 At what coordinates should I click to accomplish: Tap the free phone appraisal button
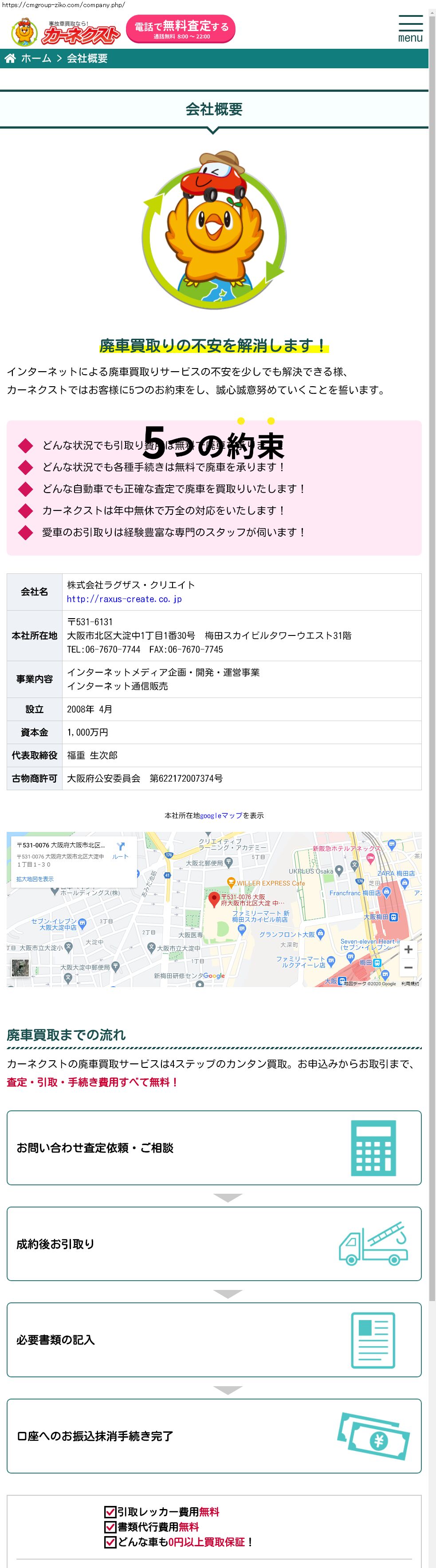(181, 29)
